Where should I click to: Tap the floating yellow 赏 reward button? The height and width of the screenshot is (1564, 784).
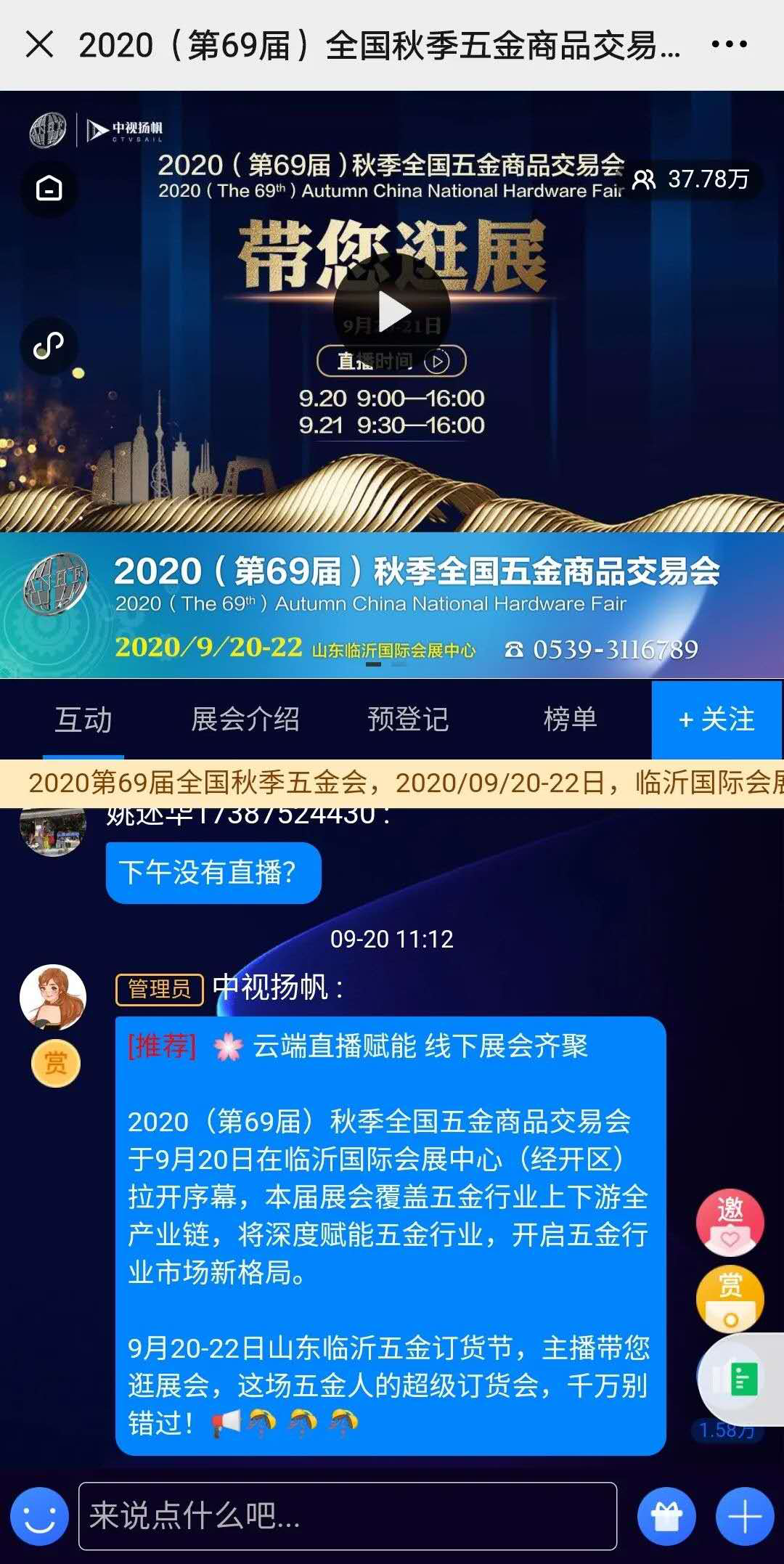tap(730, 1299)
